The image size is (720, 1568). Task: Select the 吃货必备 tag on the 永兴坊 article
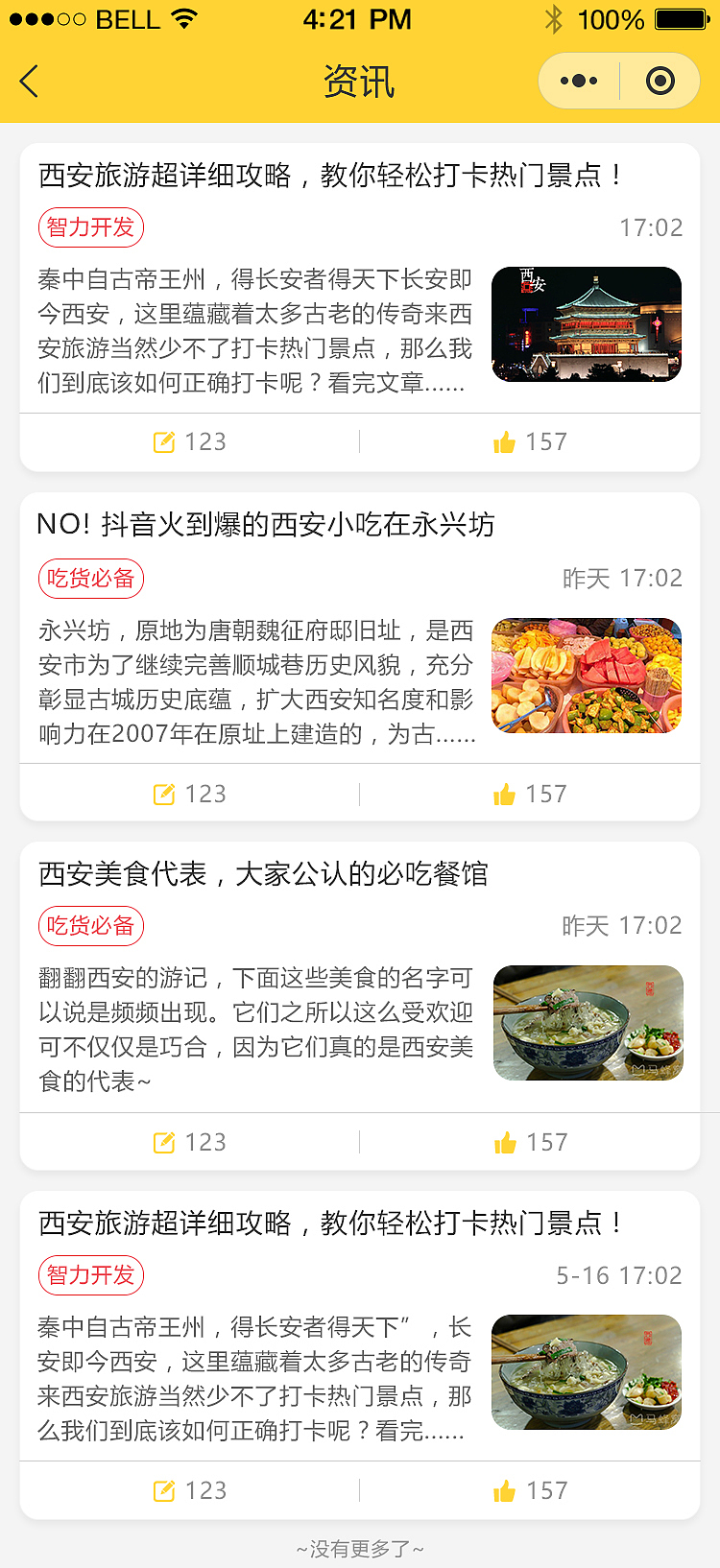(90, 579)
